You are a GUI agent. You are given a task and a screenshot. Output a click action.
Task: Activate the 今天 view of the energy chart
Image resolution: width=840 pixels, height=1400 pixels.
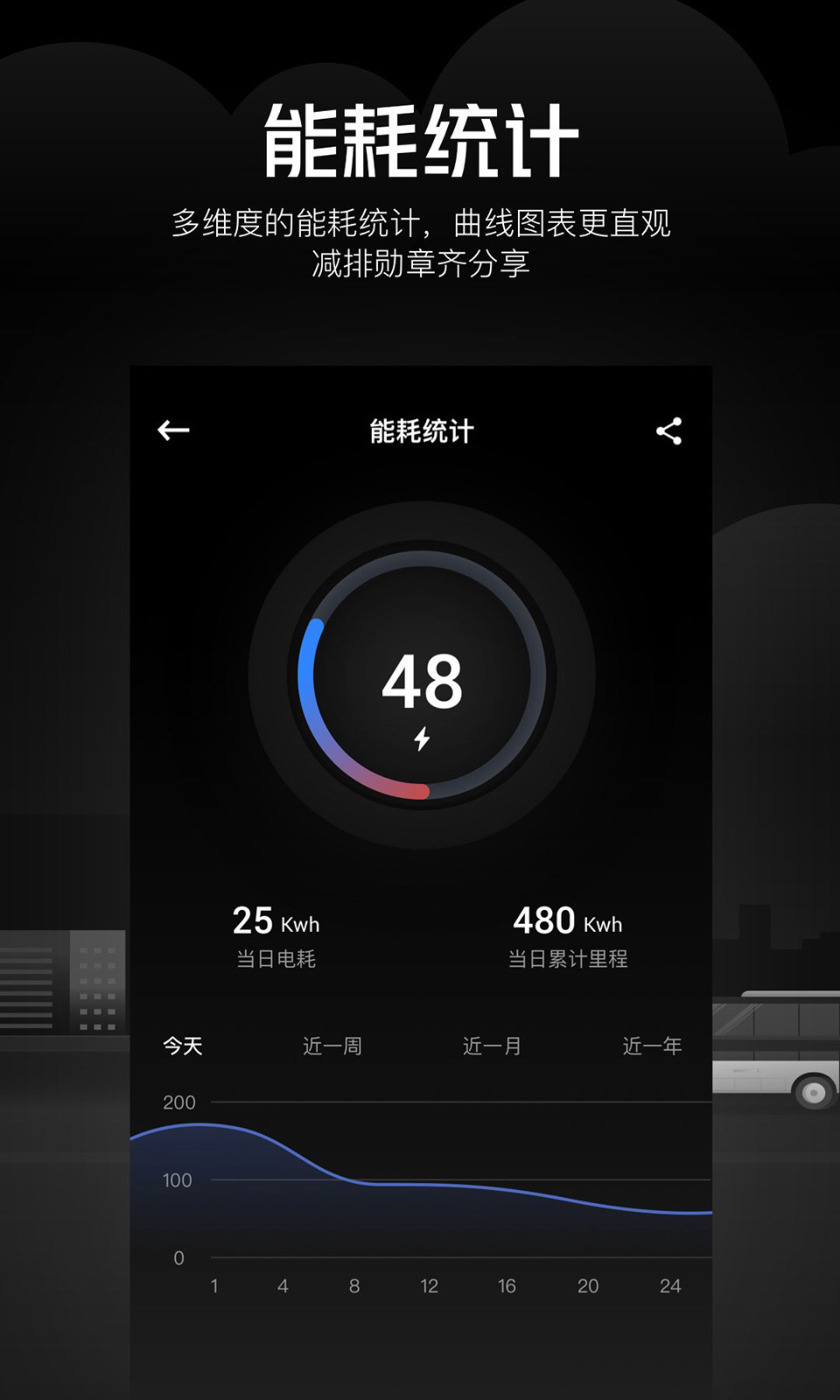pos(181,1045)
